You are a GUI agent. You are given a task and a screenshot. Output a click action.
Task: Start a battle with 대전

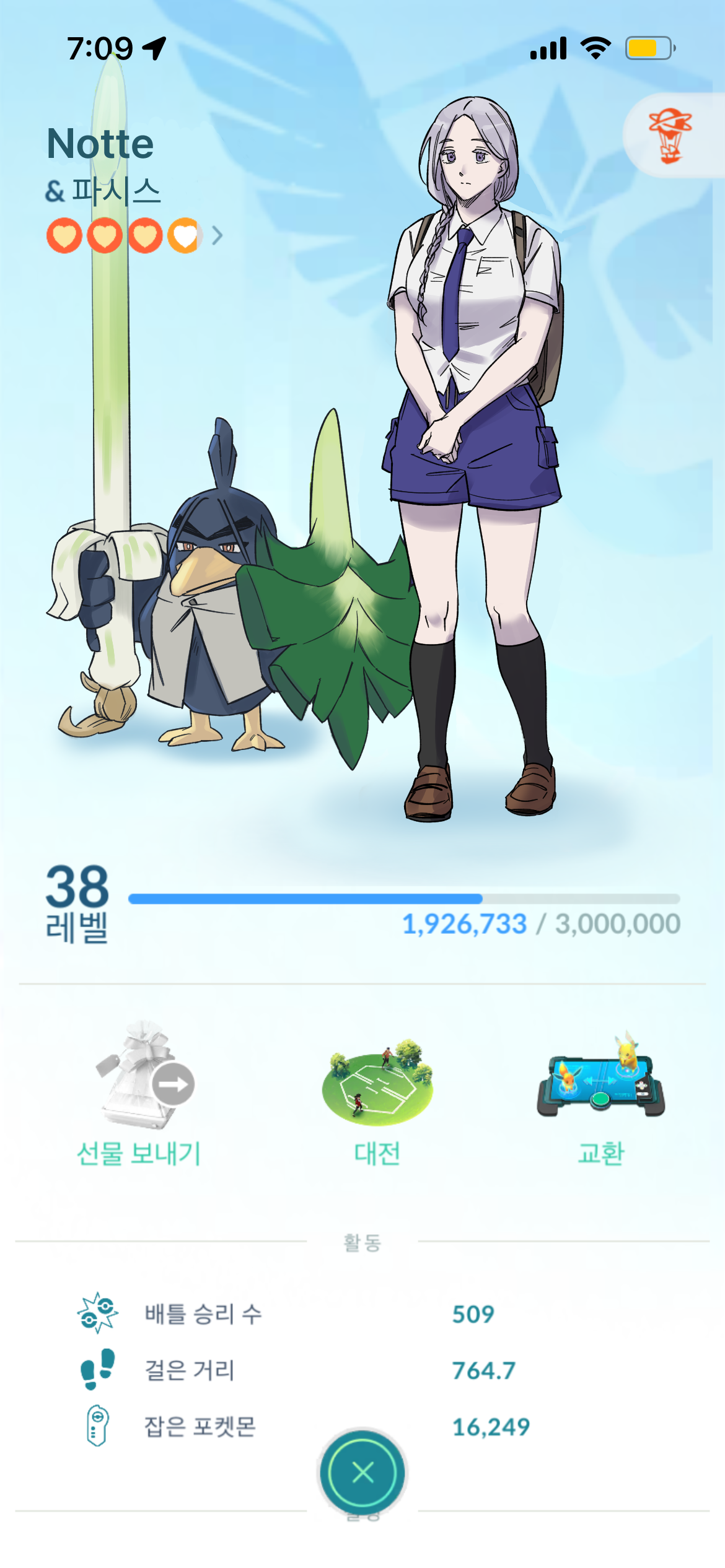coord(377,1099)
